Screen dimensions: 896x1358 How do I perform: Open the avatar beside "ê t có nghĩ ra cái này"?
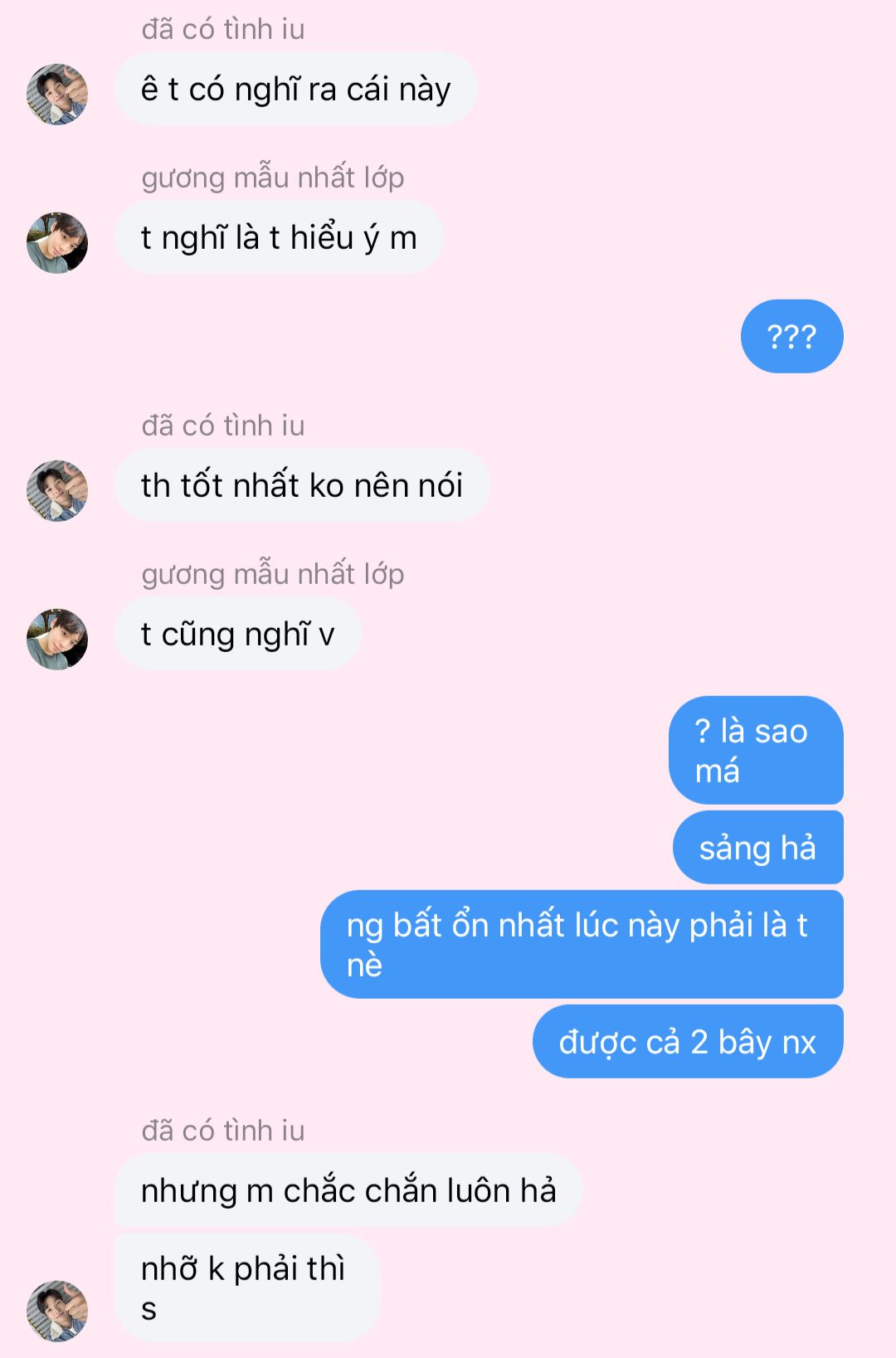(x=57, y=95)
